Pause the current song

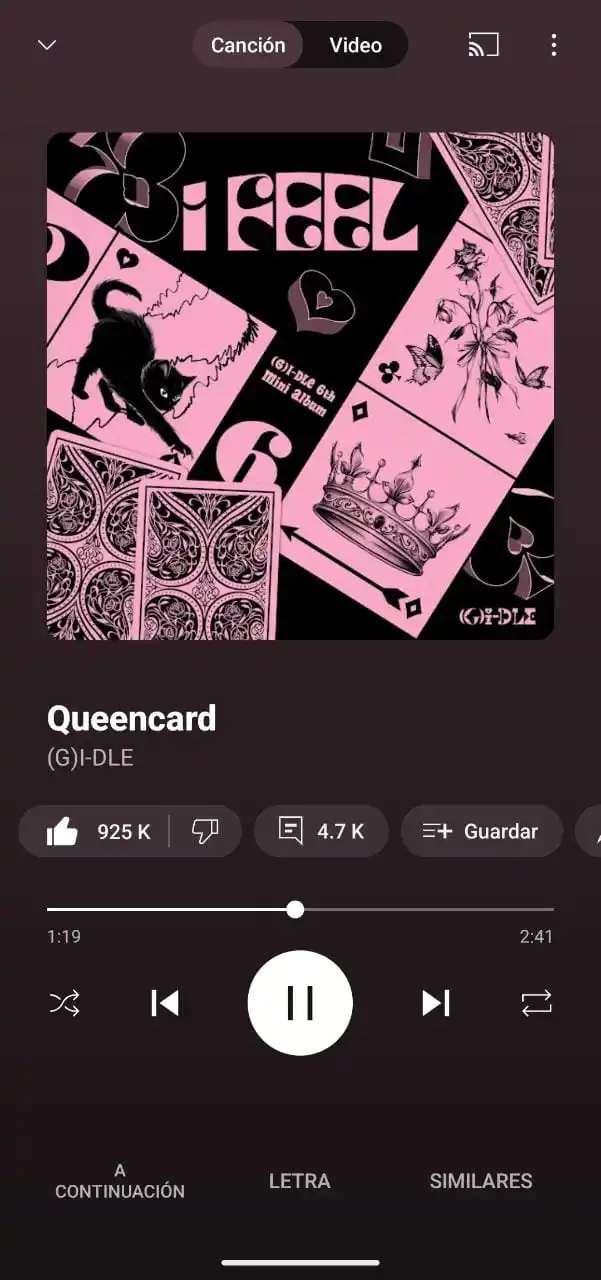coord(300,1003)
